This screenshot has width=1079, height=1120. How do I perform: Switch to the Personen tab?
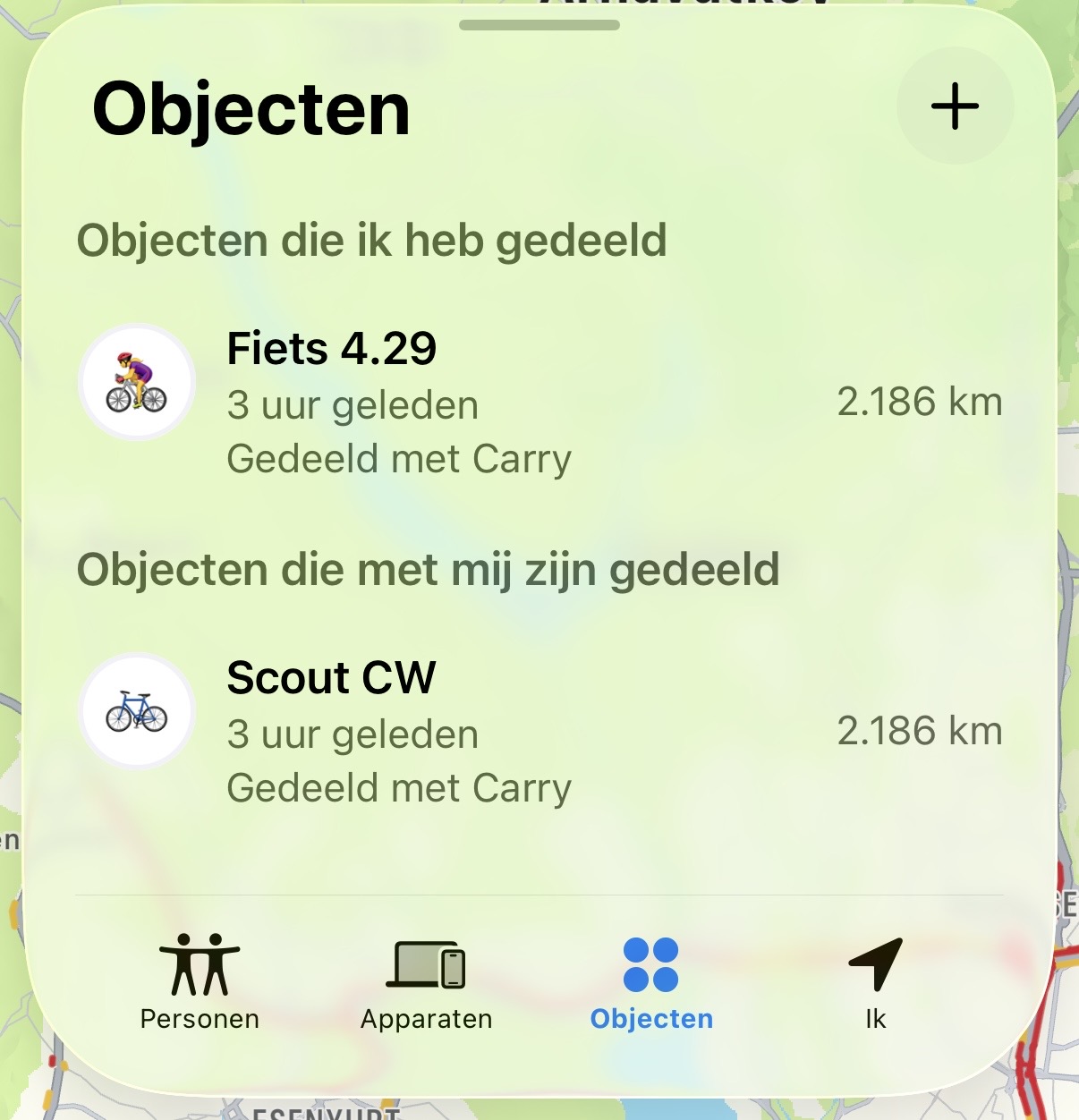point(200,983)
